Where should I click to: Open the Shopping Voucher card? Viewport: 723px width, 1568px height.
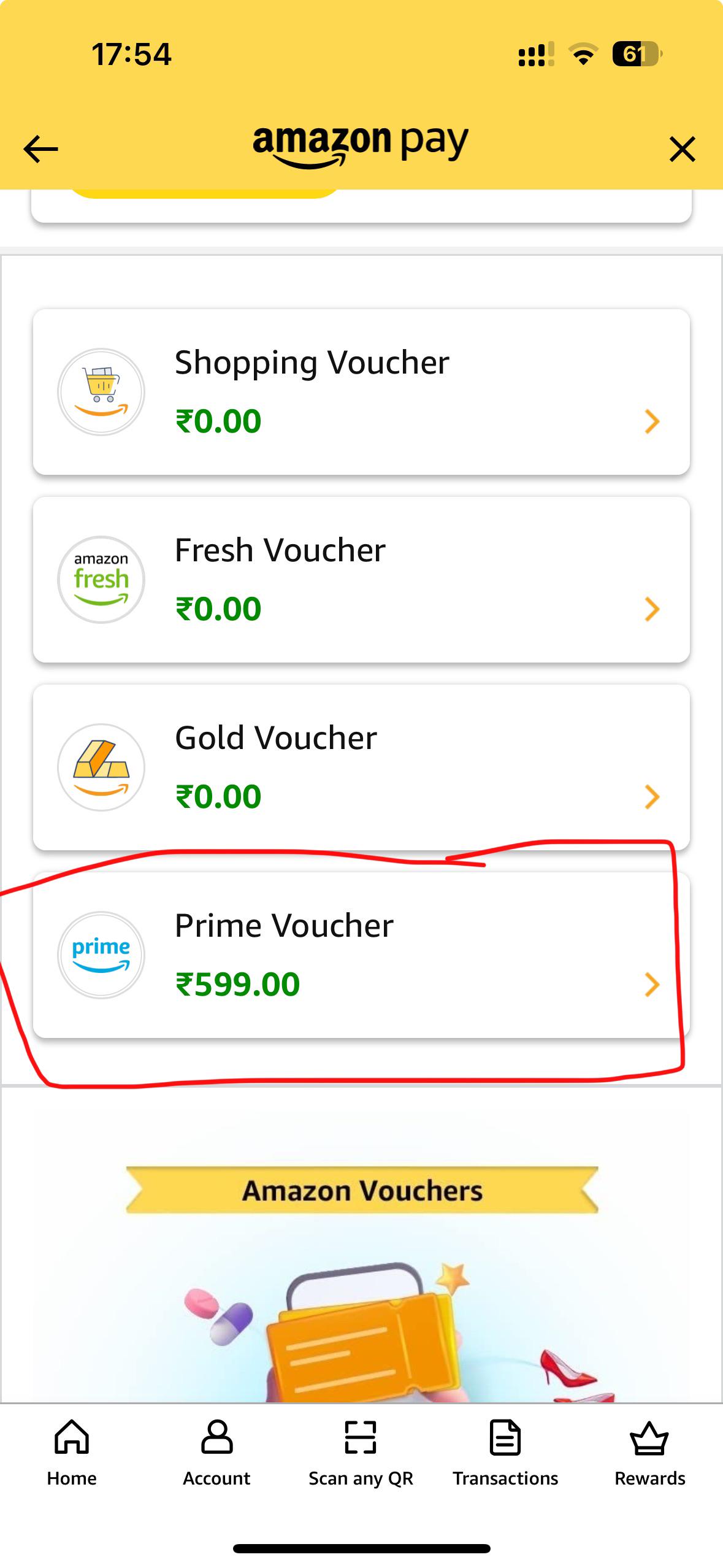click(361, 392)
